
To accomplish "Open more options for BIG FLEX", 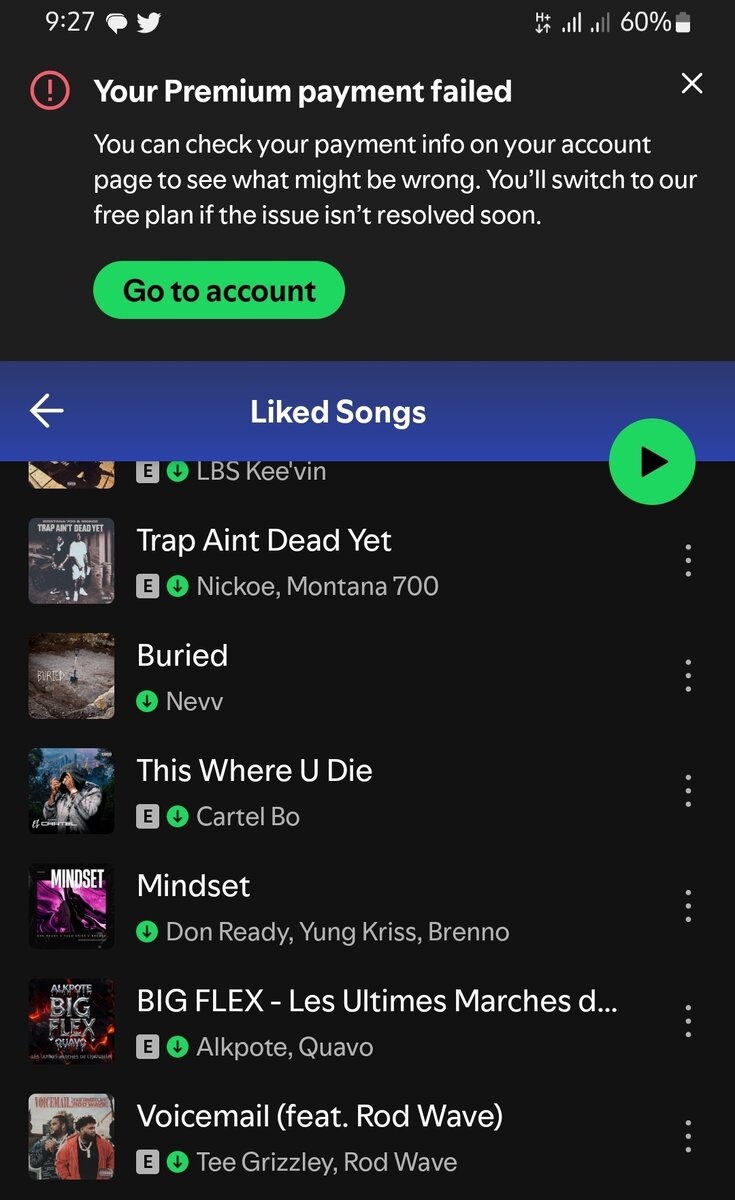I will 688,1021.
